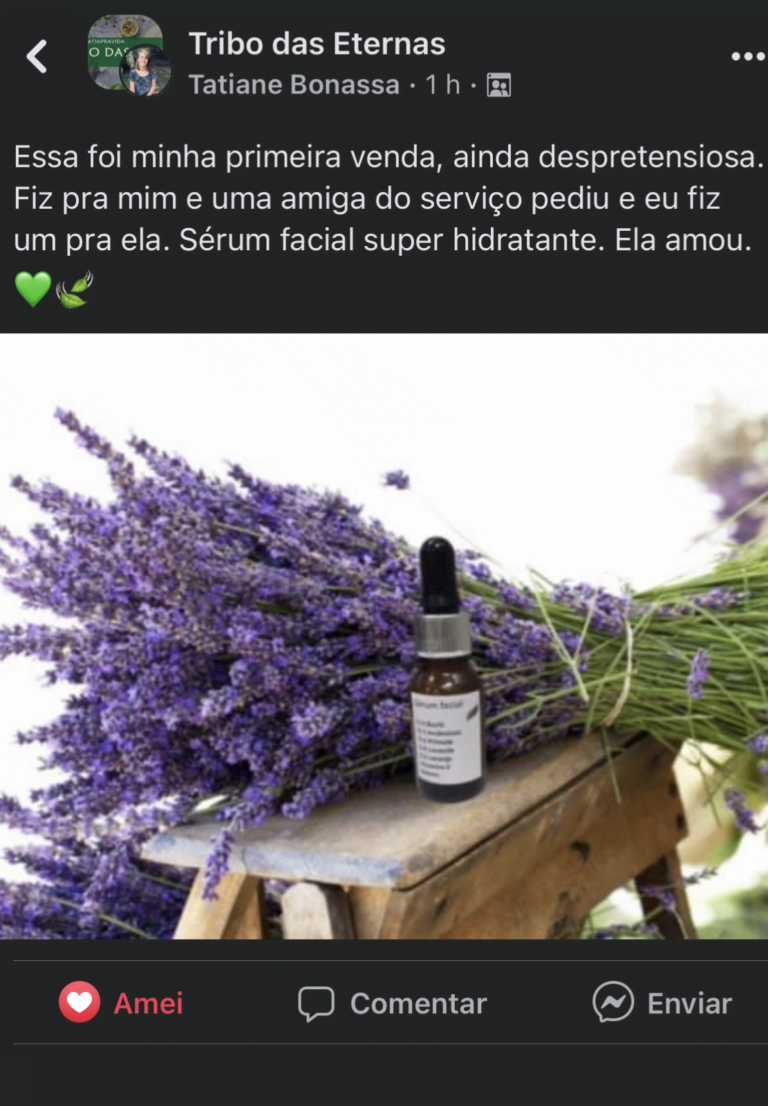The image size is (768, 1106).
Task: Open the lavender serum photo fullscreen
Action: tap(384, 636)
